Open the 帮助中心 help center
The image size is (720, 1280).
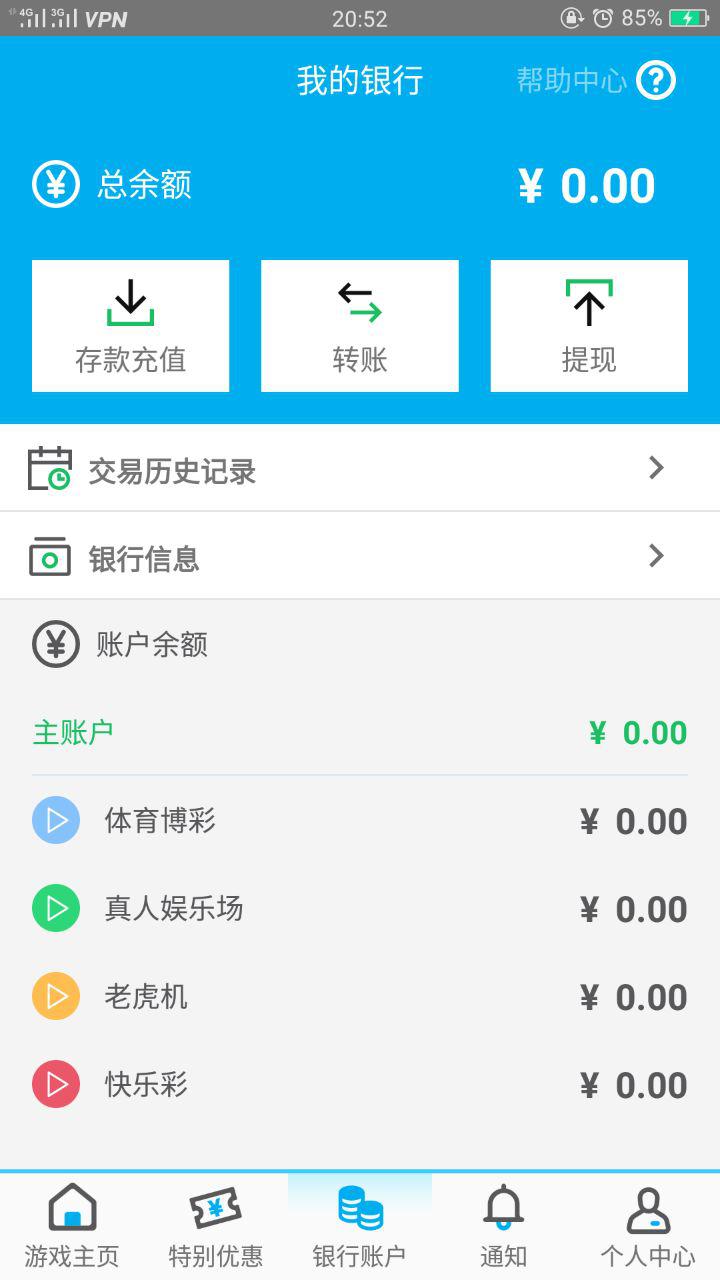[x=596, y=80]
